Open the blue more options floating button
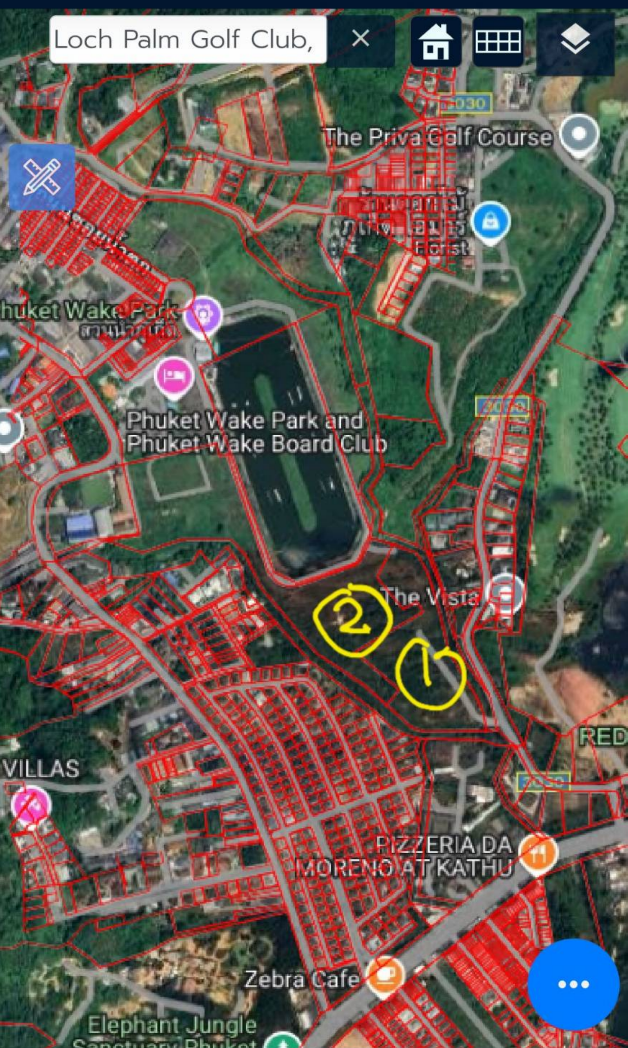This screenshot has height=1048, width=628. (573, 984)
